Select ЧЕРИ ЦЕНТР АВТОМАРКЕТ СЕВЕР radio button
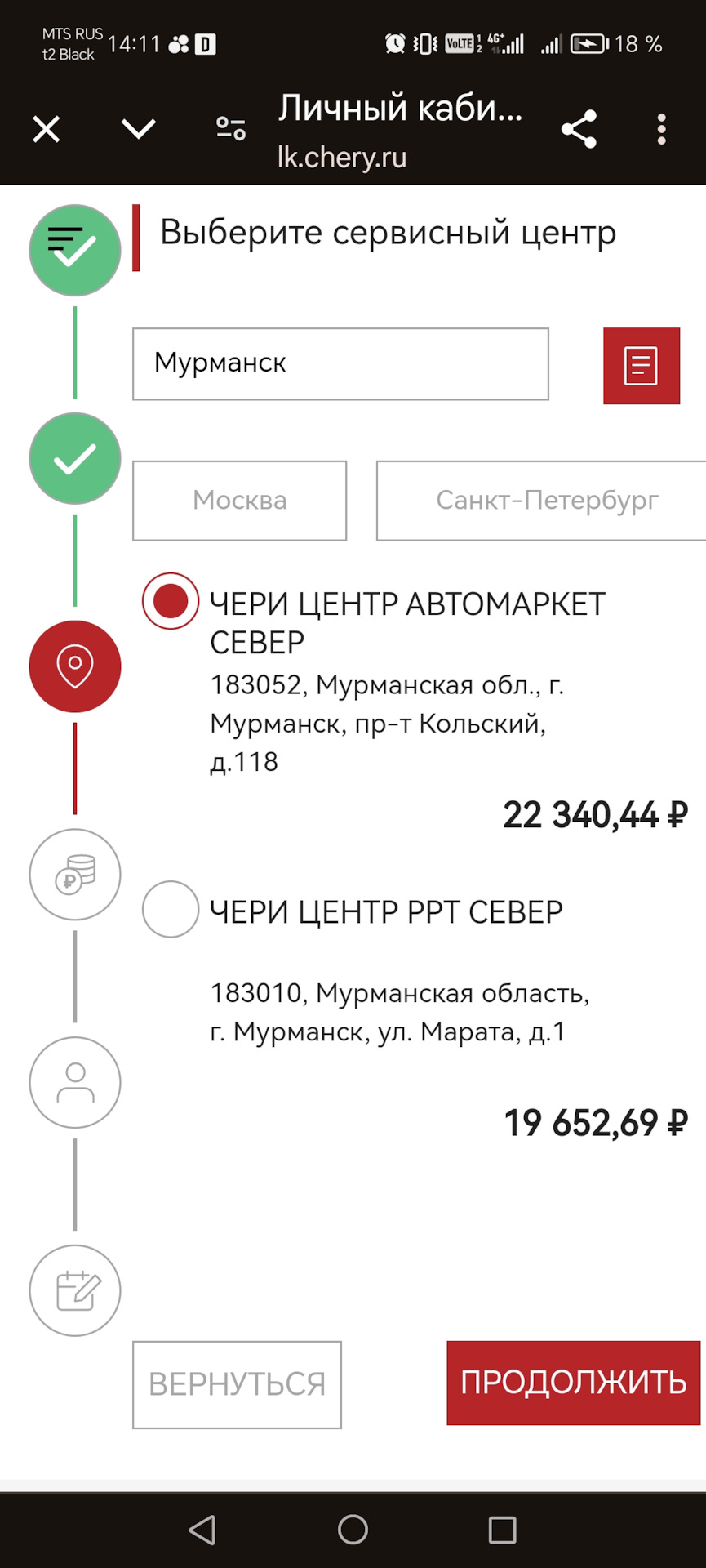This screenshot has width=706, height=1568. click(171, 601)
